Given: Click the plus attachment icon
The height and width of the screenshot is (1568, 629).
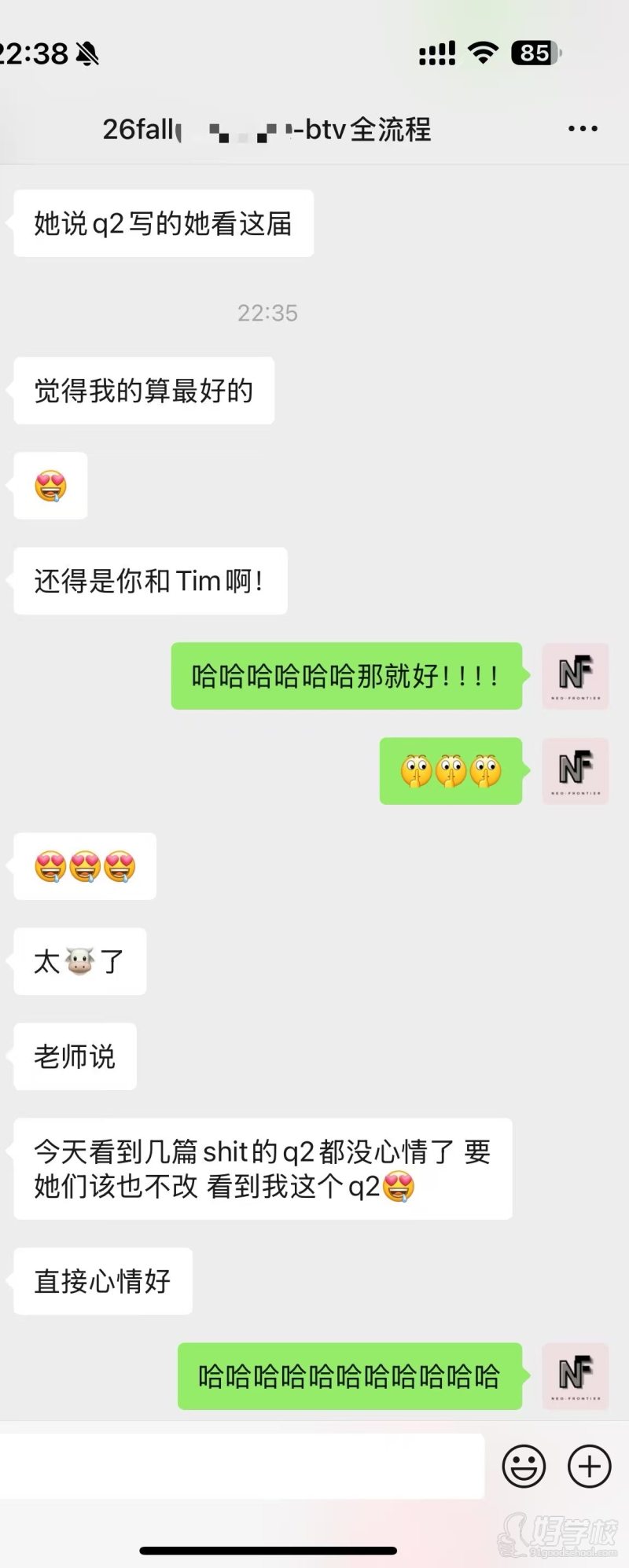Looking at the screenshot, I should coord(587,1463).
